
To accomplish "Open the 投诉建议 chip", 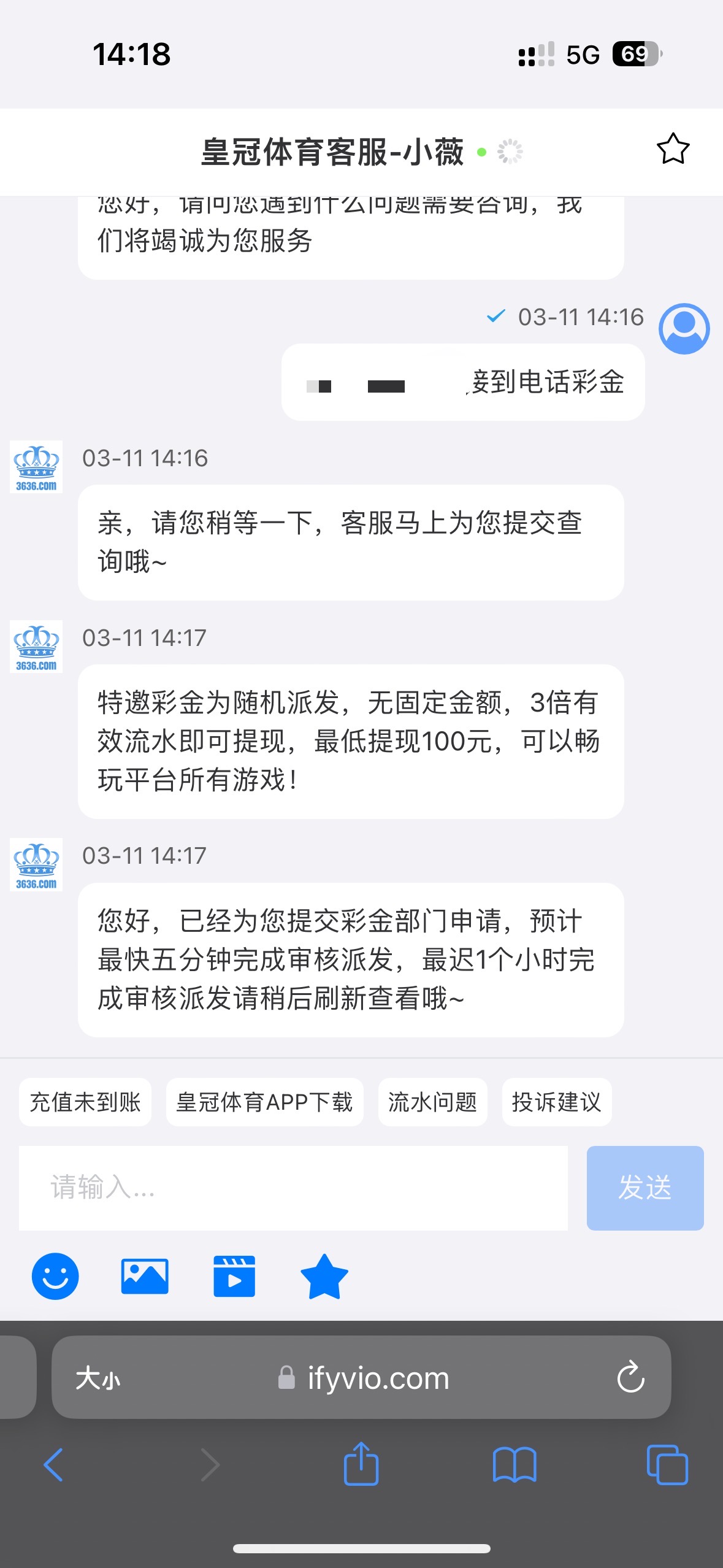I will point(556,1102).
